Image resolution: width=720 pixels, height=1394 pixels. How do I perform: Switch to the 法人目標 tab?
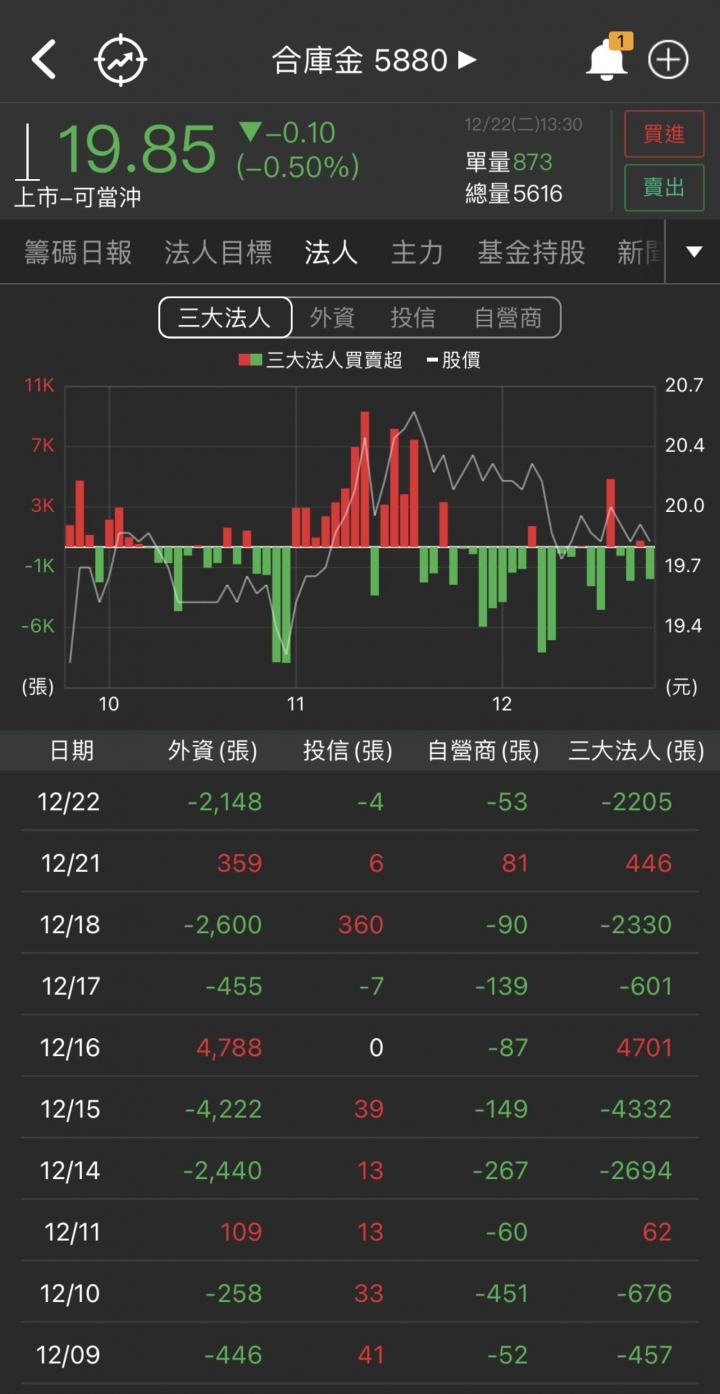tap(218, 253)
